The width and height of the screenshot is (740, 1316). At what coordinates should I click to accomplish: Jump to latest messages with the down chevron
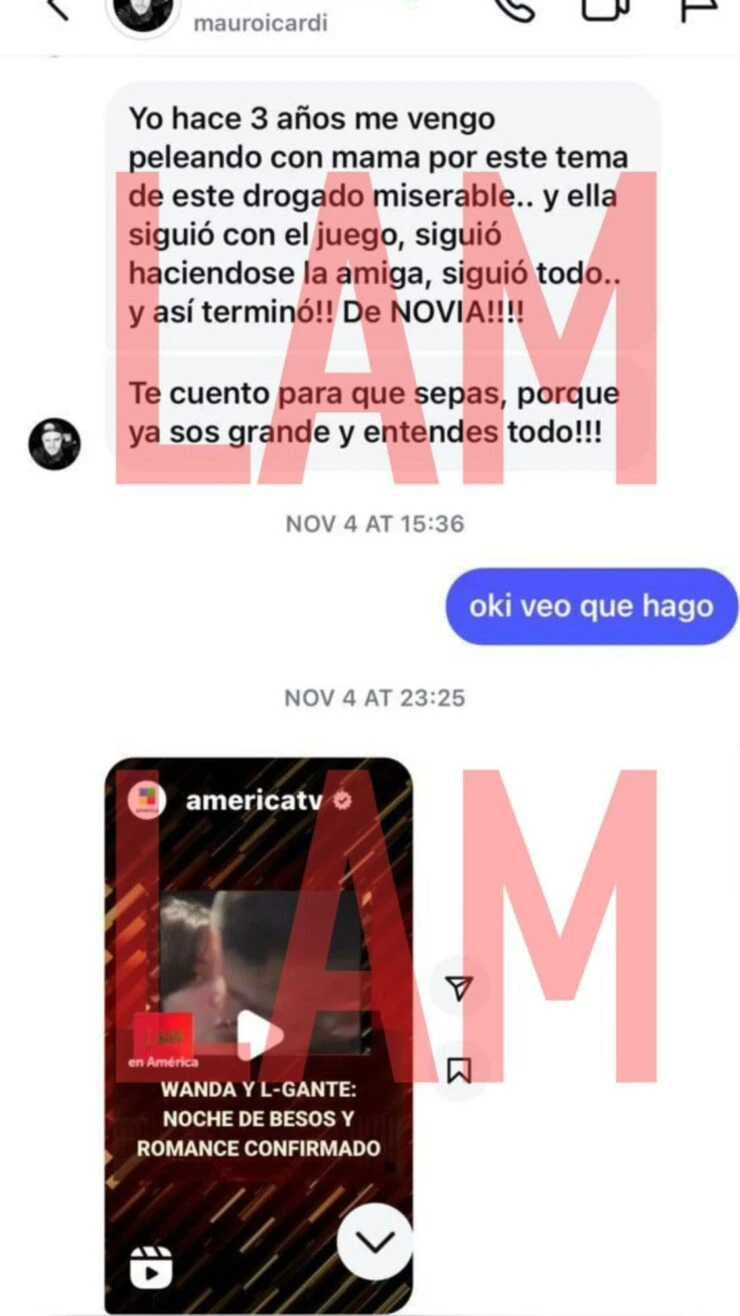pyautogui.click(x=374, y=1242)
